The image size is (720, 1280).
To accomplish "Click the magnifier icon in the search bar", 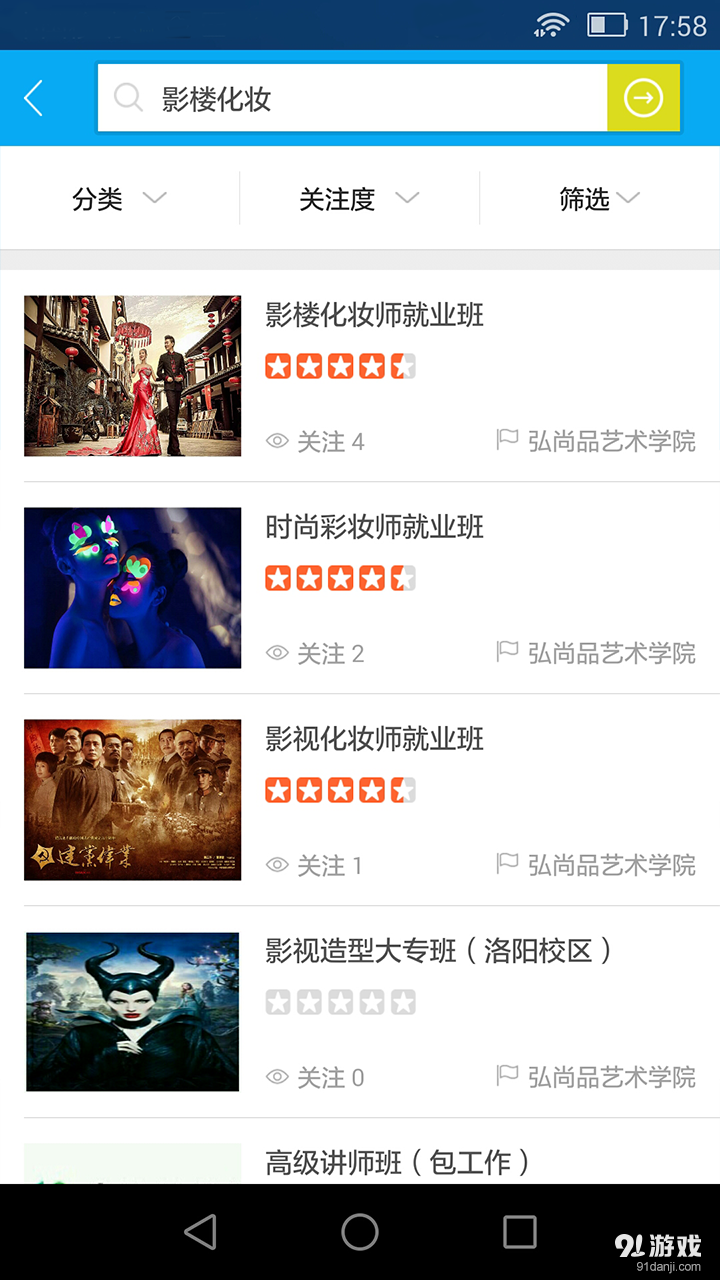I will coord(128,97).
